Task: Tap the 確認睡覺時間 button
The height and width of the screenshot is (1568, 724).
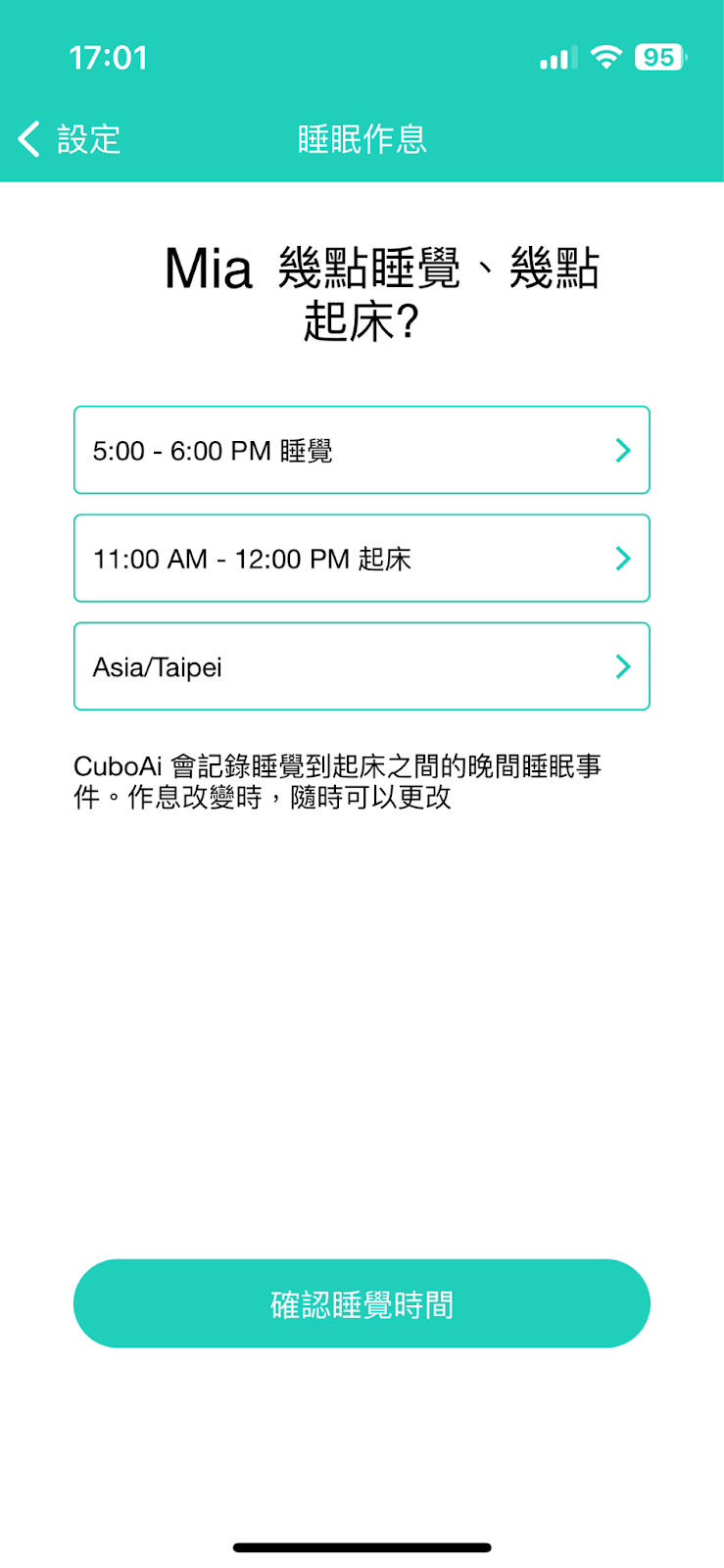Action: (362, 1303)
